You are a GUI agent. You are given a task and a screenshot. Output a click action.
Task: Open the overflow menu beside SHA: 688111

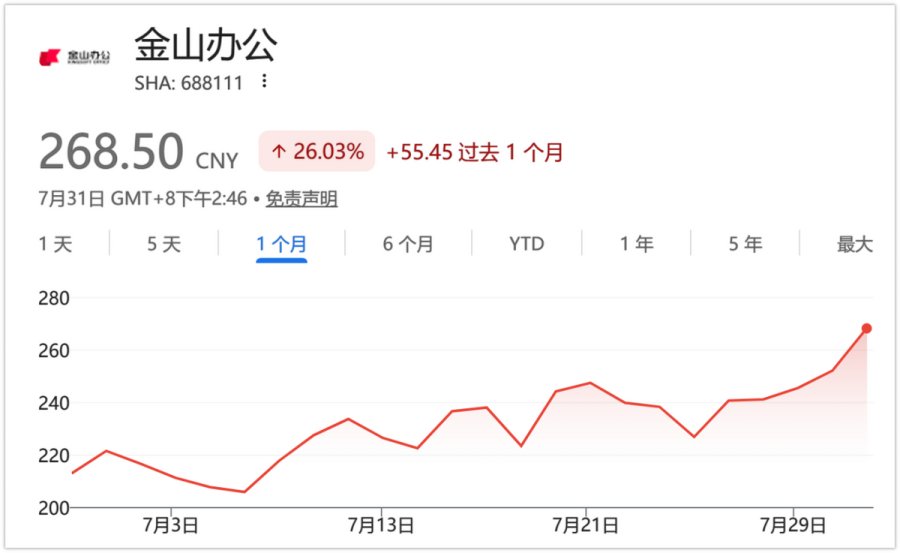[x=264, y=81]
